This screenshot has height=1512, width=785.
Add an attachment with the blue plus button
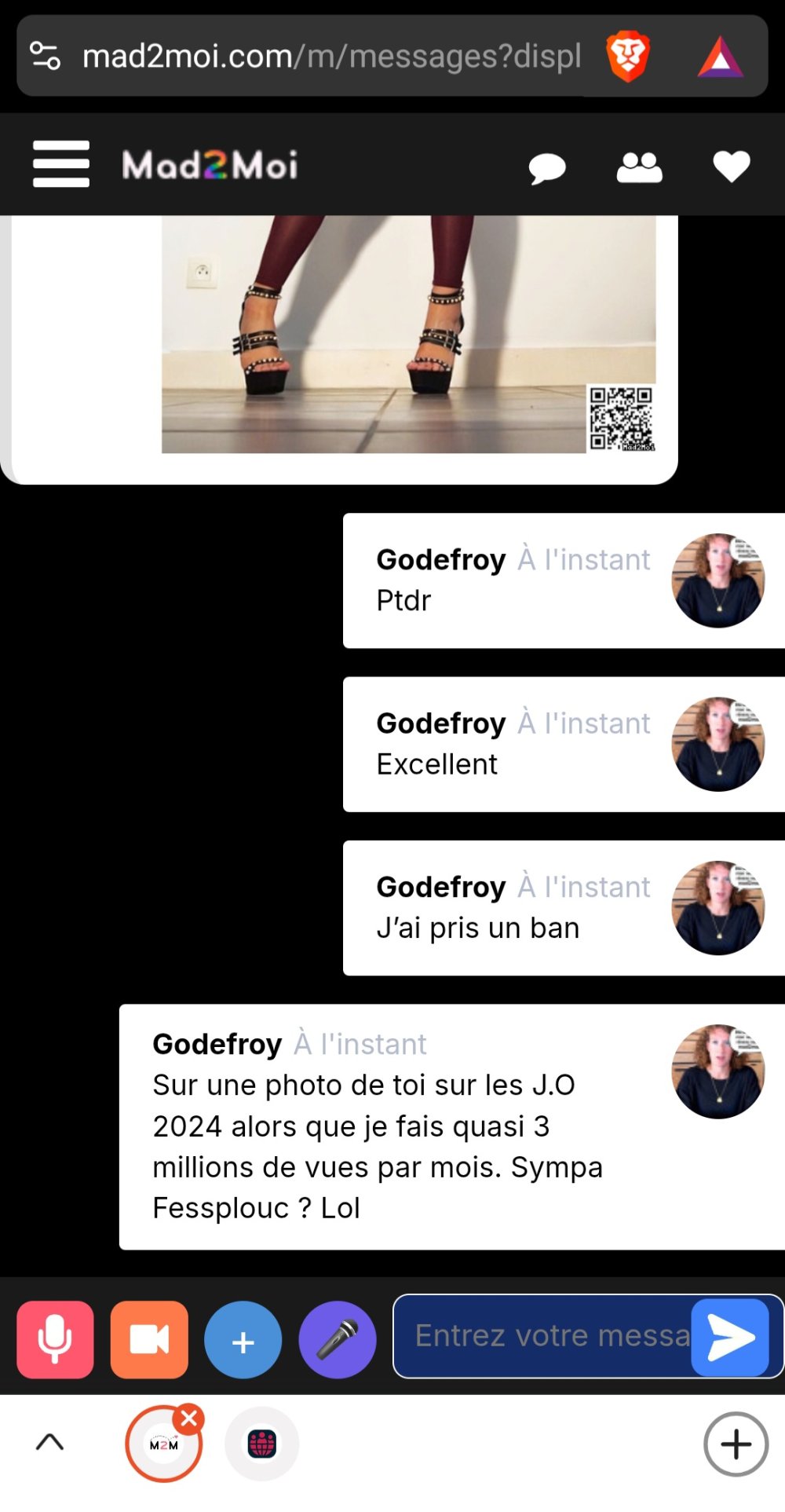243,1341
